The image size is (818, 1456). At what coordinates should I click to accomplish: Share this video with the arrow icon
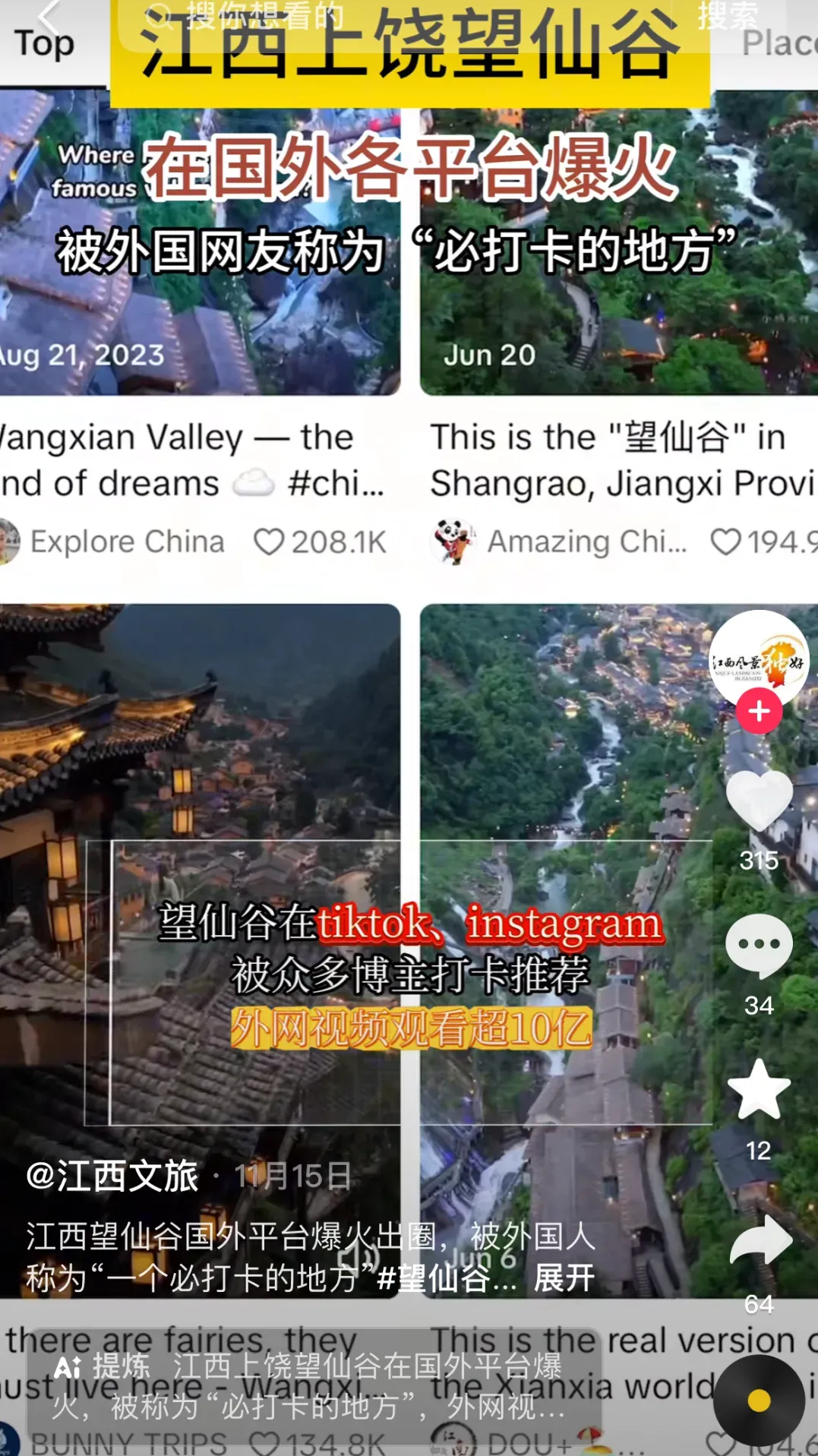[759, 1240]
